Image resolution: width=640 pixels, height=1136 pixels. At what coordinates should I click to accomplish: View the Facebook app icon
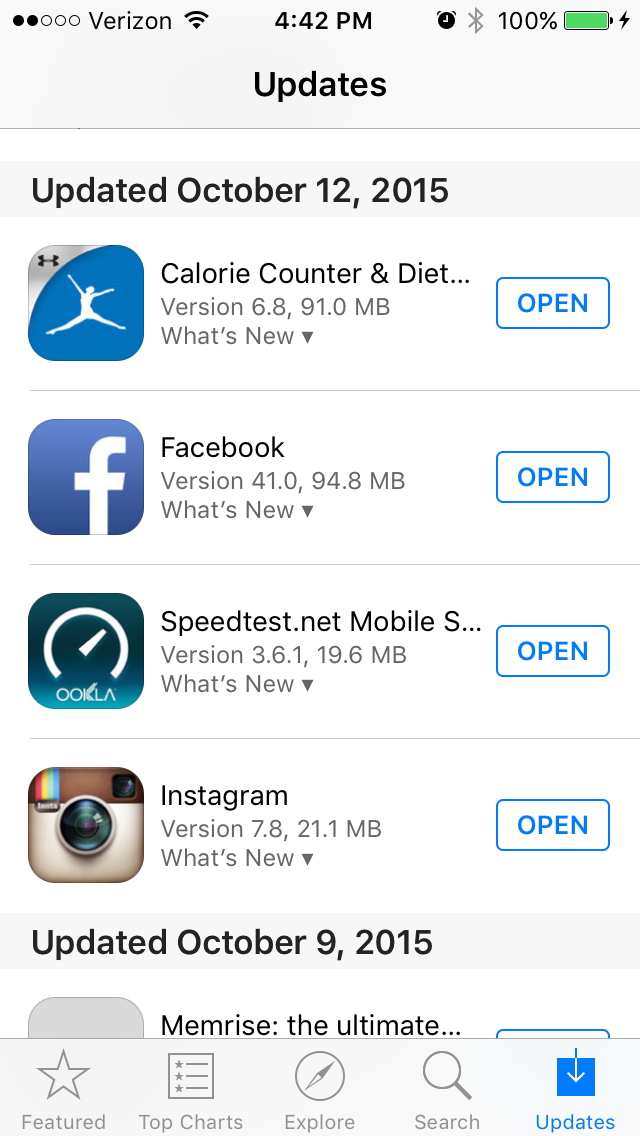pos(86,477)
